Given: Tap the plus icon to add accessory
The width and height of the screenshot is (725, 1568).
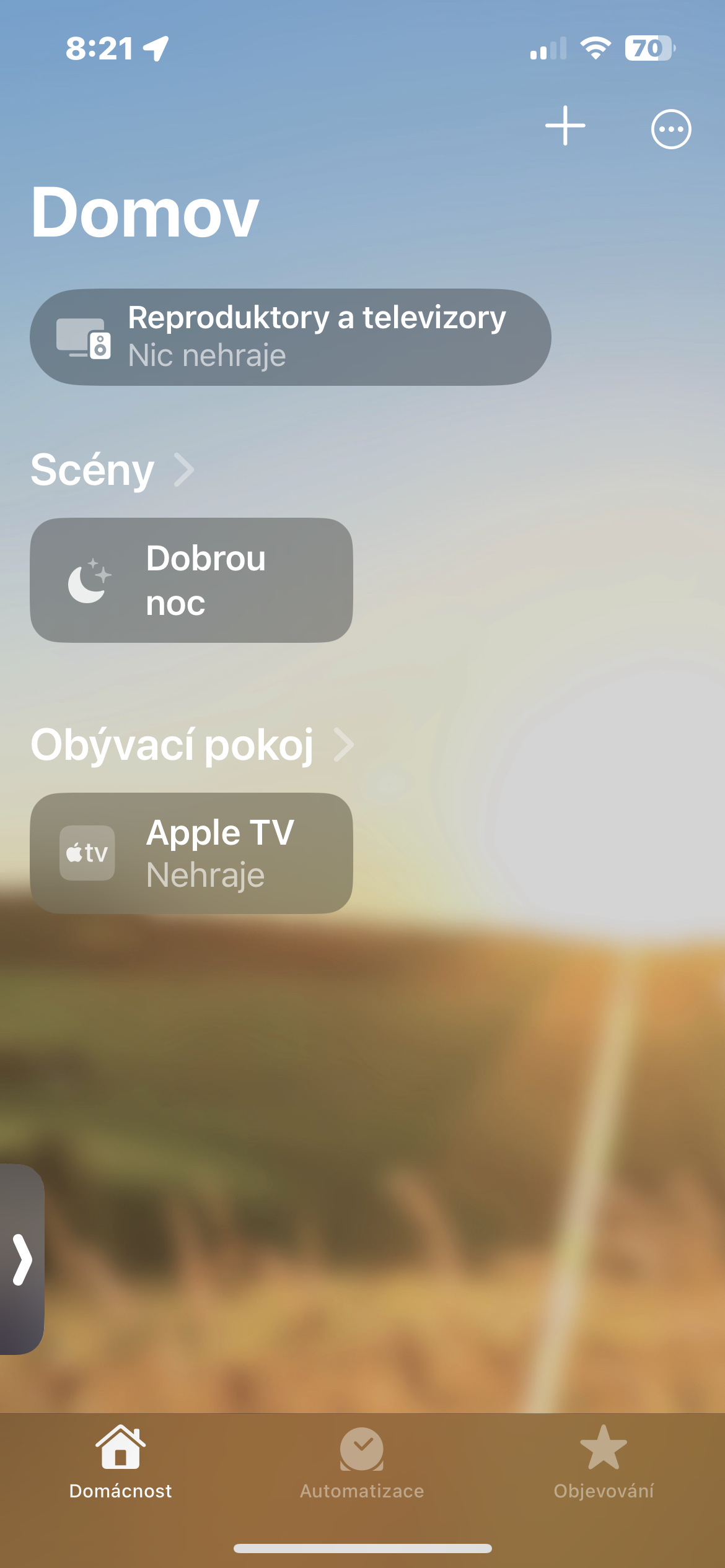Looking at the screenshot, I should point(565,126).
